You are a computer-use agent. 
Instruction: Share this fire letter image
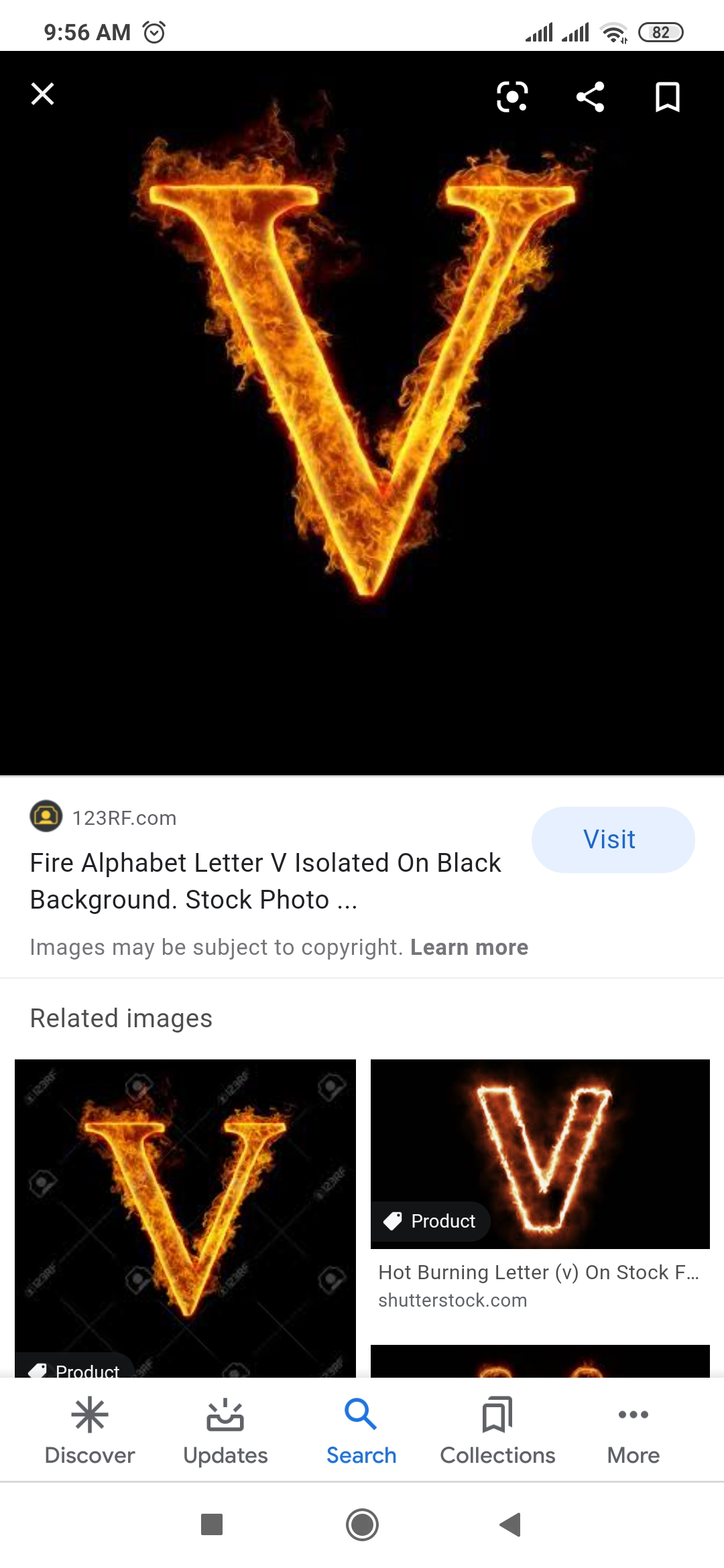pos(591,96)
